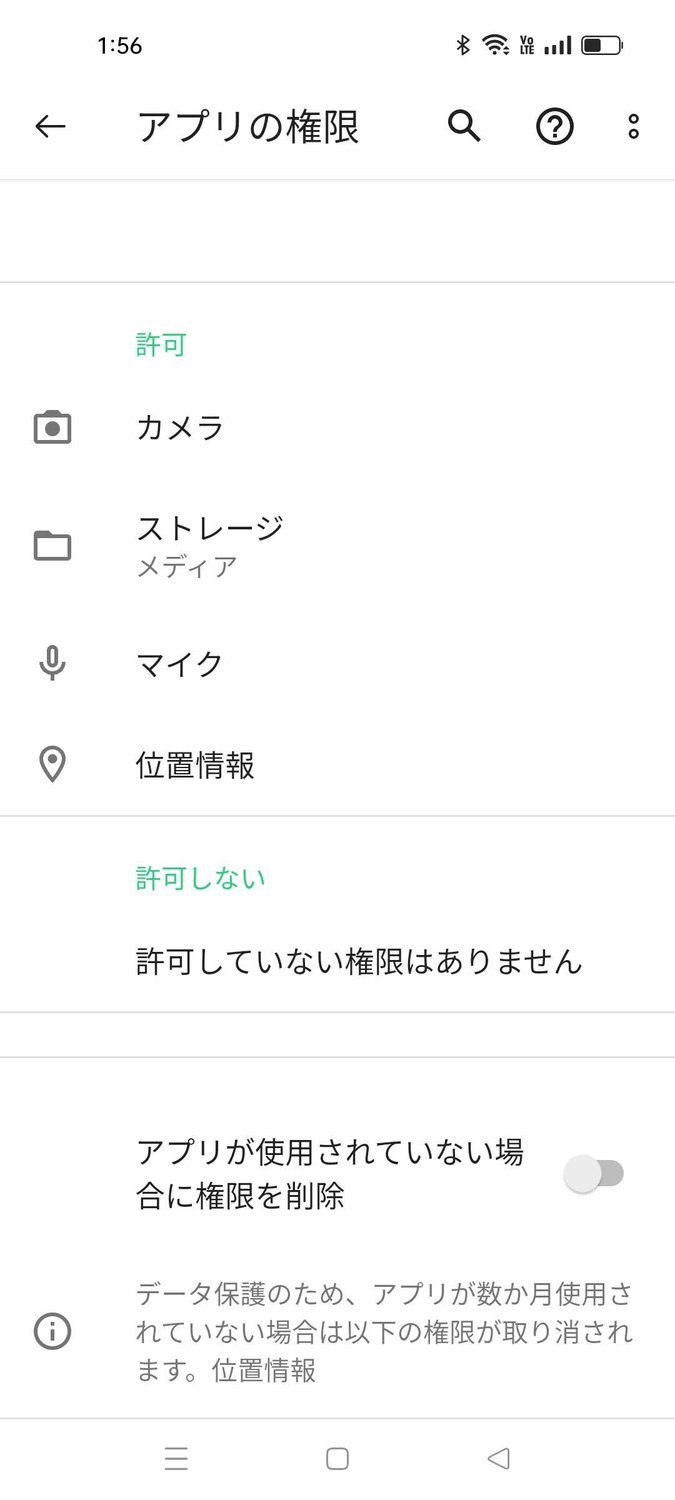
Task: View the 位置情報 permission
Action: [337, 765]
